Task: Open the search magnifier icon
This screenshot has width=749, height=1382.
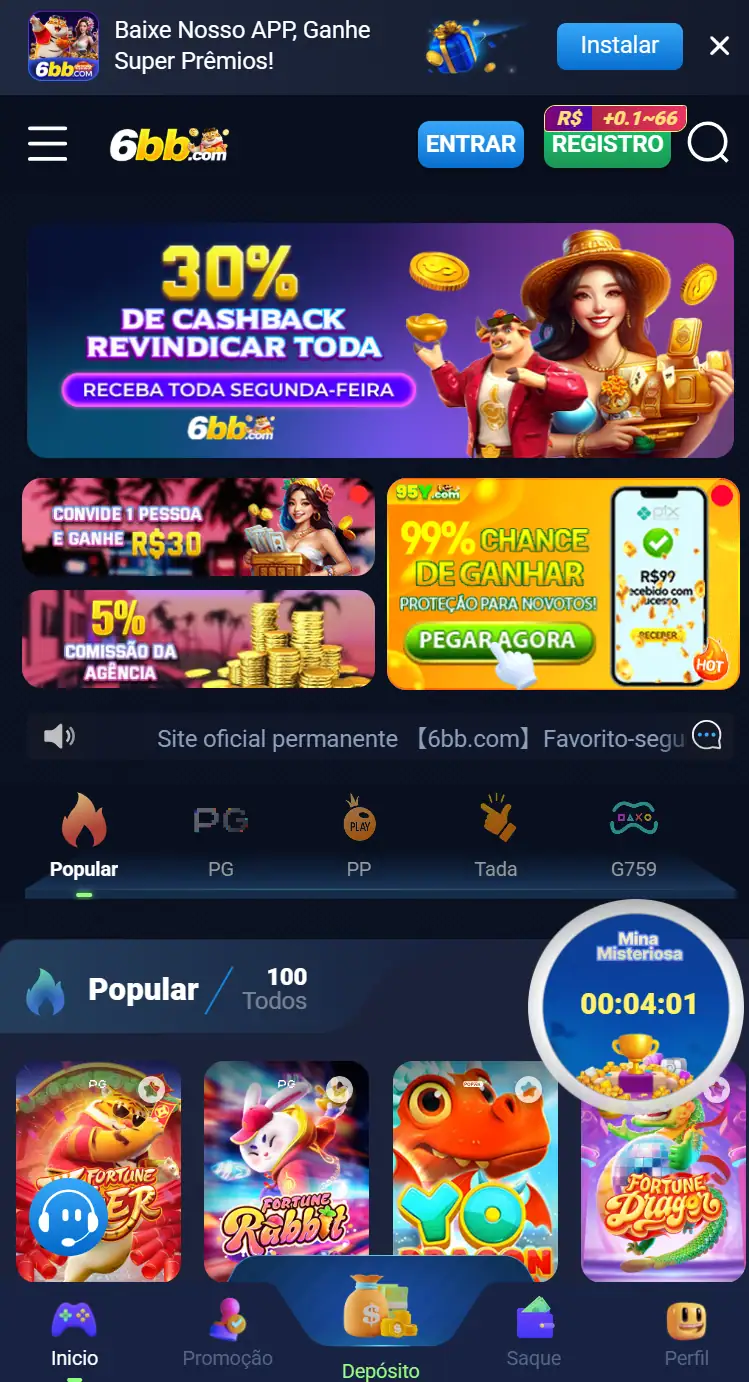Action: (x=708, y=144)
